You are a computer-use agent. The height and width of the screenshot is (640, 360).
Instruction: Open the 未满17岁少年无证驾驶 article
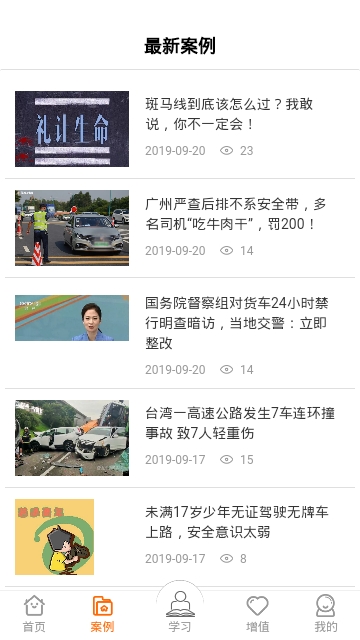point(180,537)
